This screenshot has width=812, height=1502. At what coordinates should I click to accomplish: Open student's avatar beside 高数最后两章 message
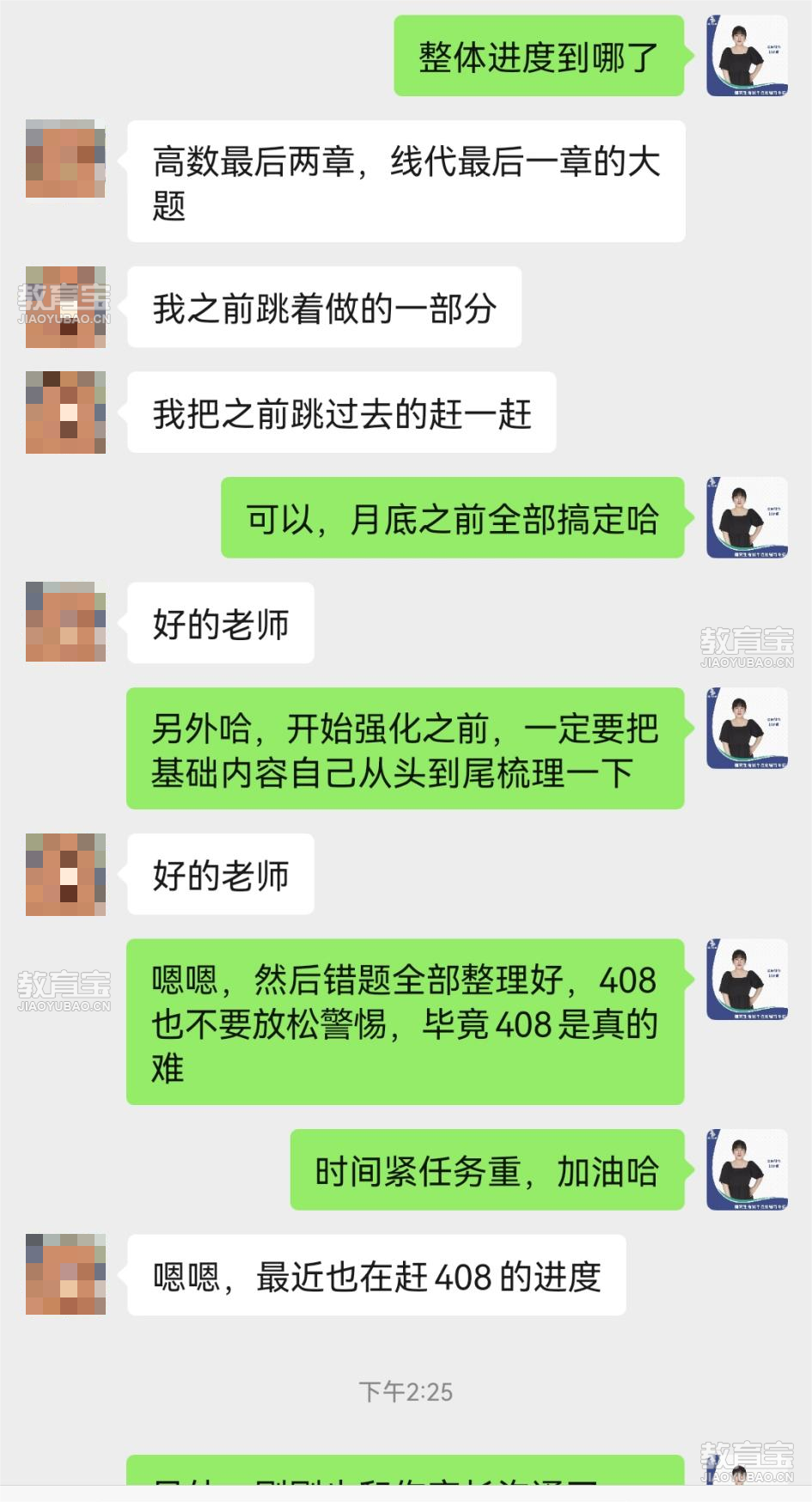point(65,159)
